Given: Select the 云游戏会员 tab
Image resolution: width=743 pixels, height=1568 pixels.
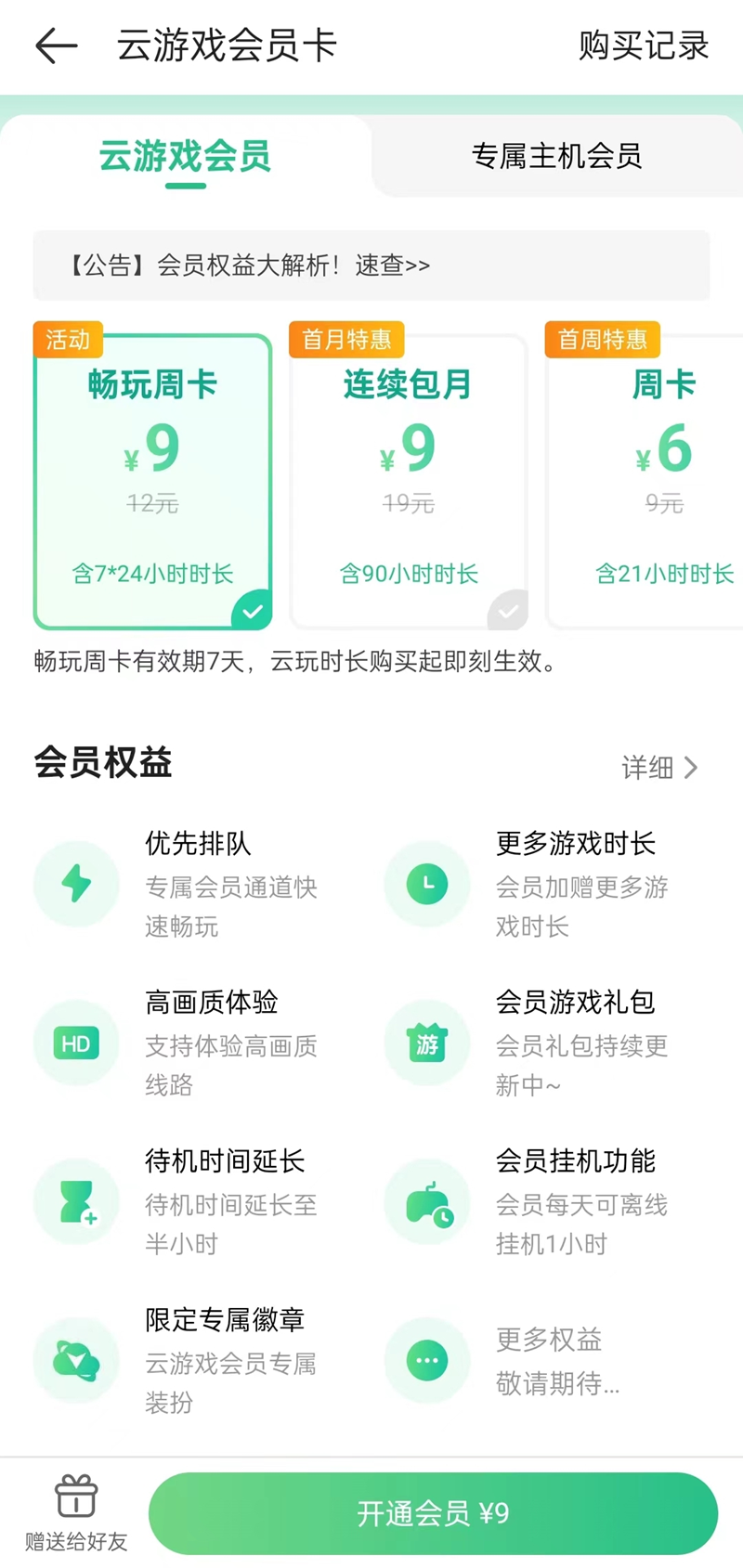Looking at the screenshot, I should (185, 156).
